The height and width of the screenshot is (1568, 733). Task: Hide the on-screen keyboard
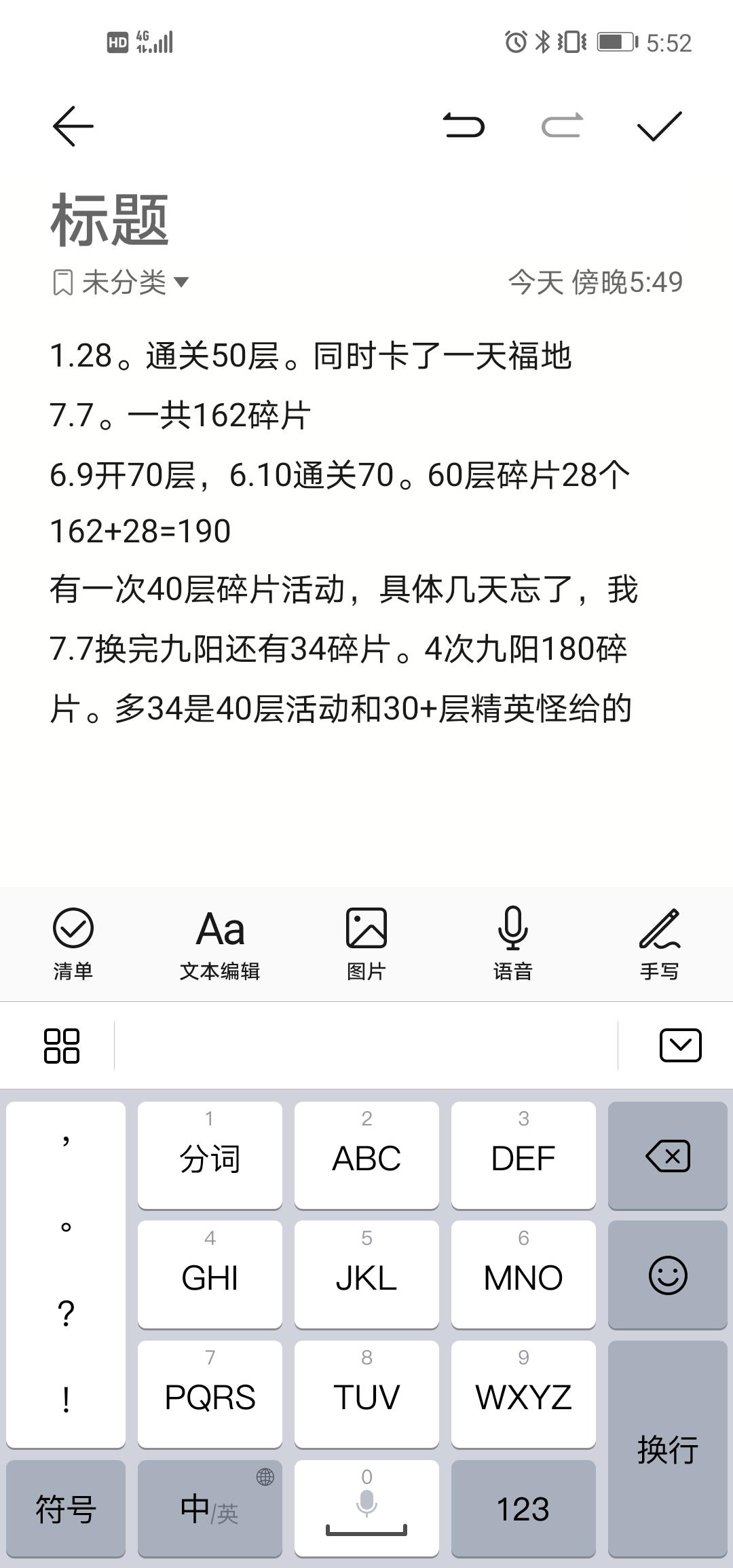coord(680,1045)
